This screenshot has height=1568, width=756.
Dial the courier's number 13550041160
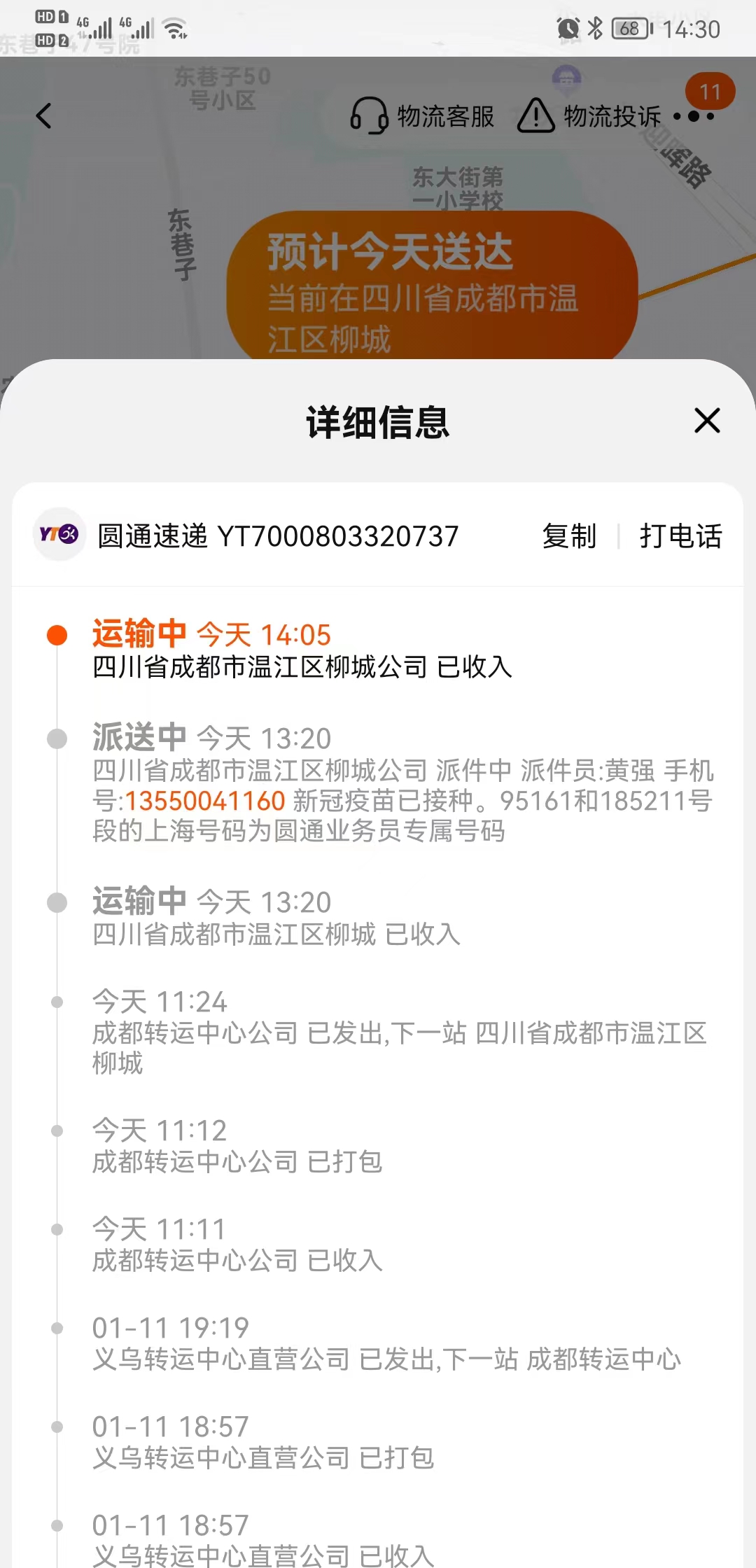(205, 801)
